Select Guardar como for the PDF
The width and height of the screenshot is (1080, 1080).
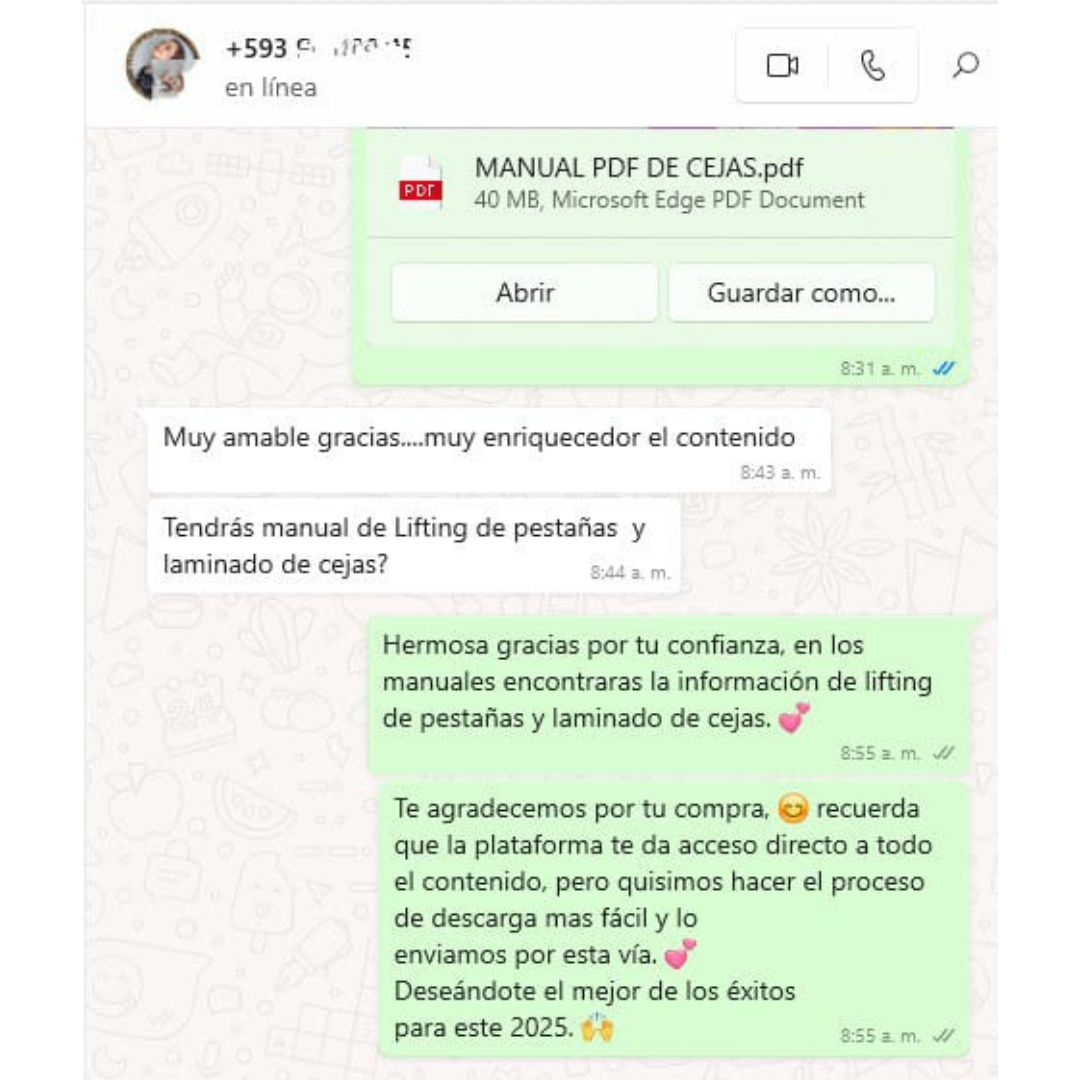[x=801, y=293]
